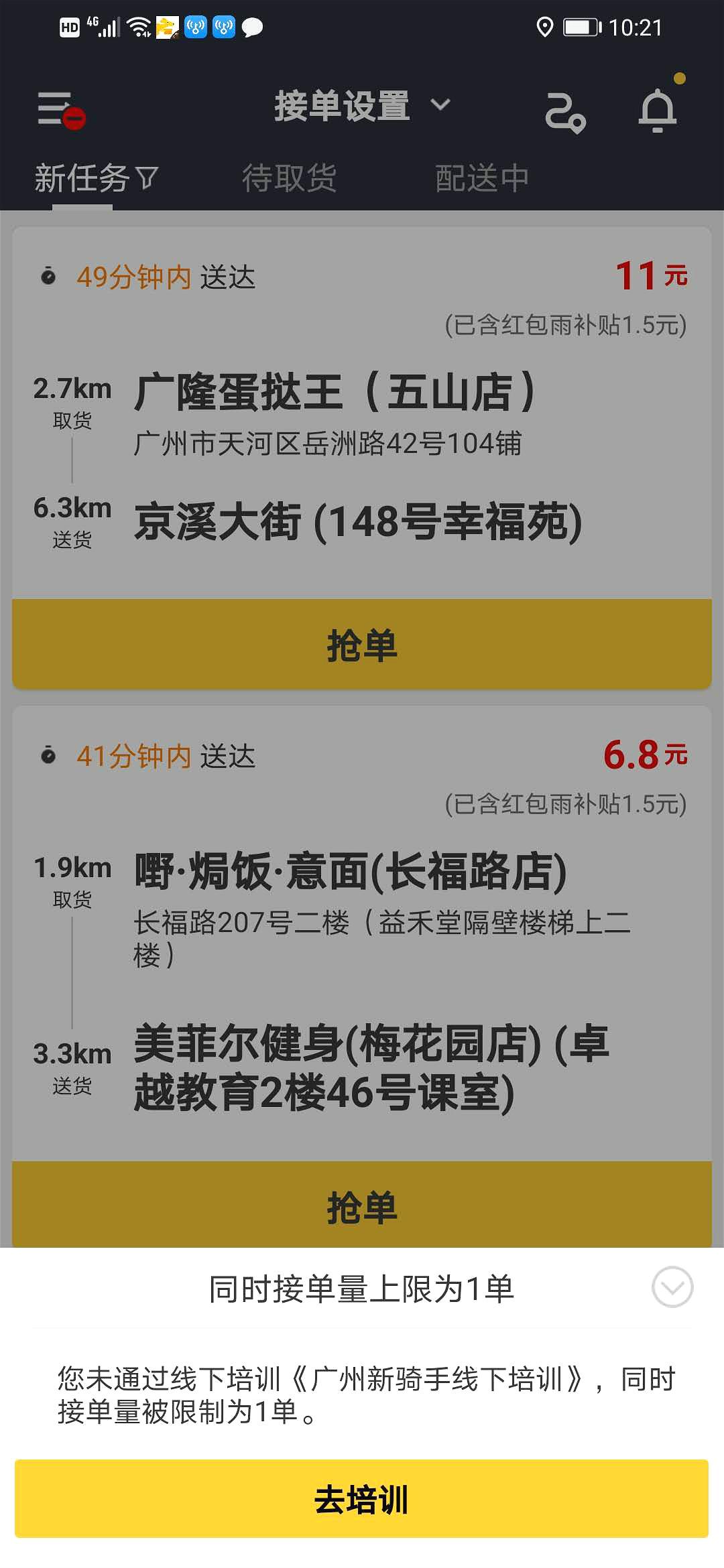Collapse the order limit notice panel
Screen dimensions: 724x1568
(x=672, y=1287)
